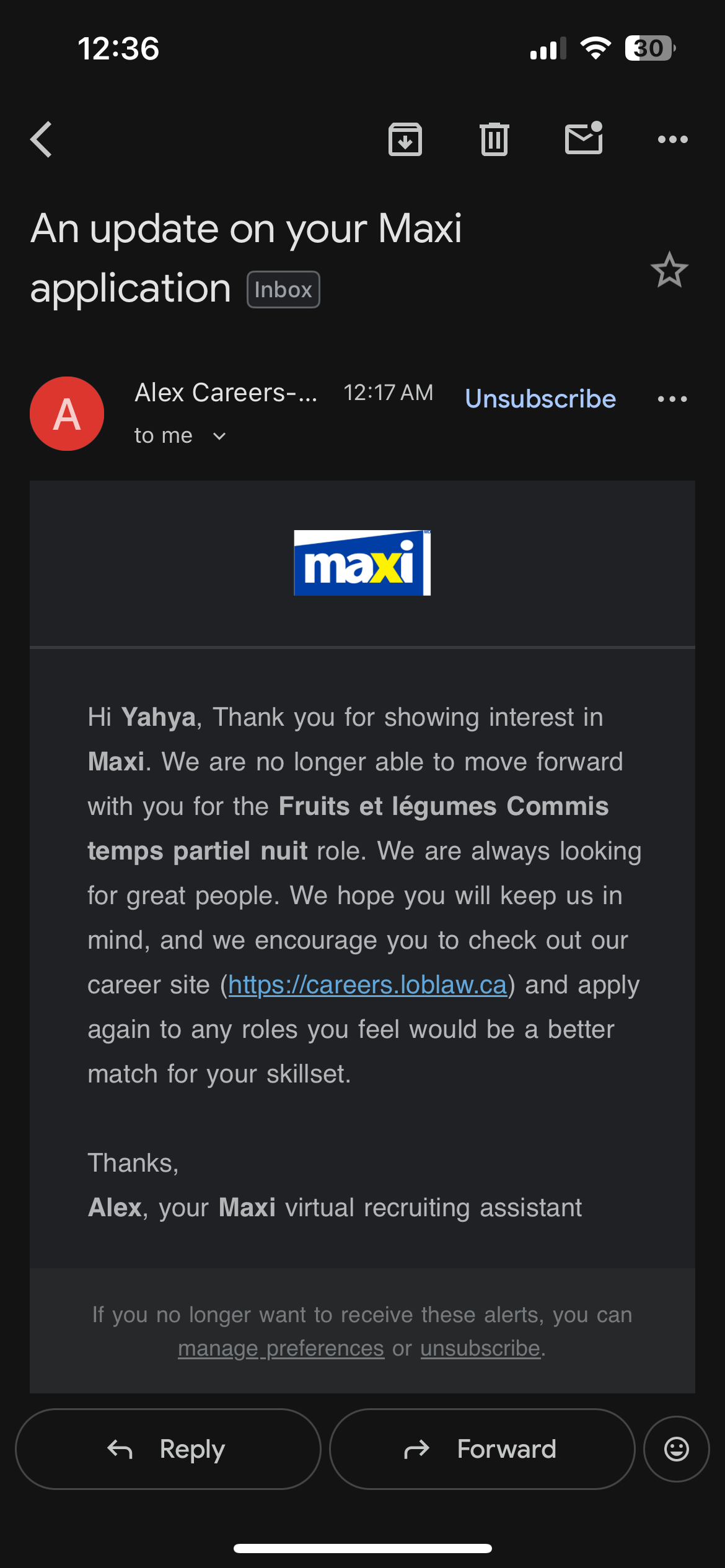
Task: Reply to this email
Action: (x=168, y=1449)
